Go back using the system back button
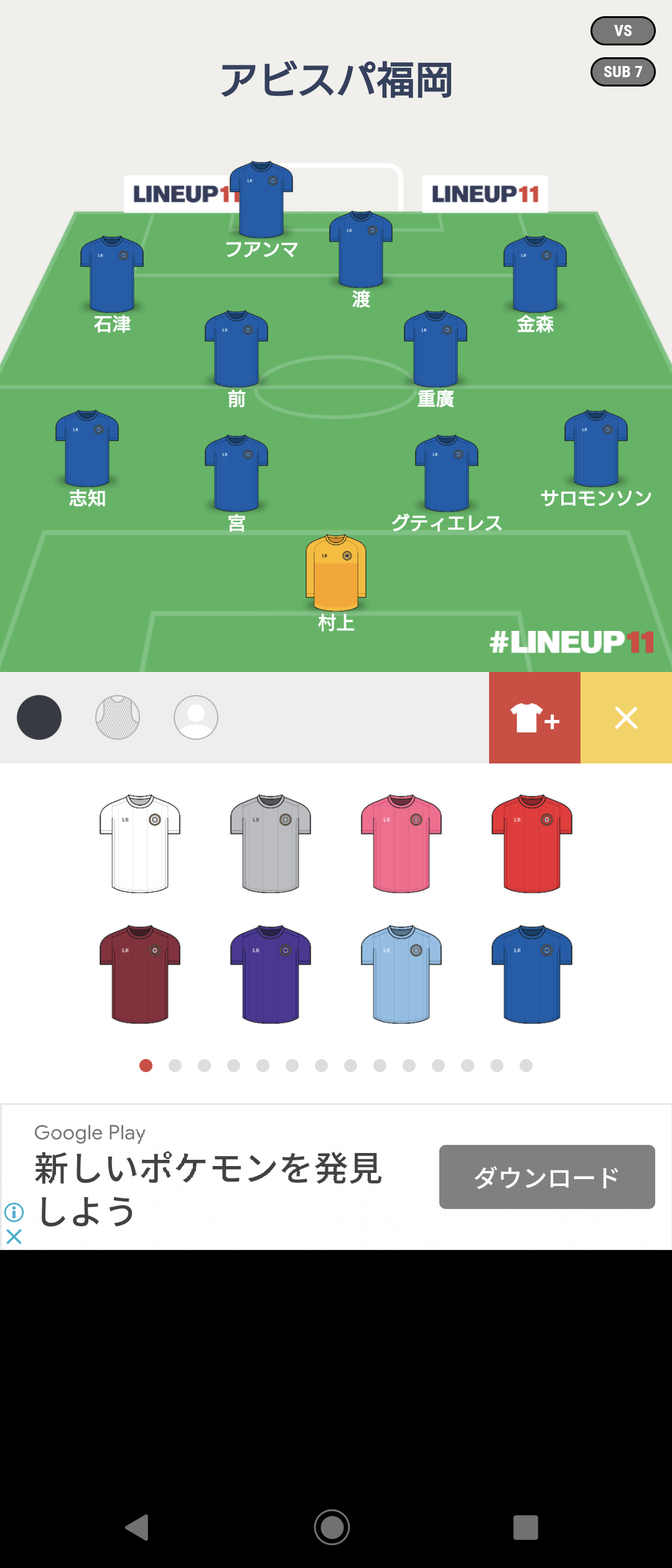Screen dimensions: 672x1568 (x=137, y=1527)
